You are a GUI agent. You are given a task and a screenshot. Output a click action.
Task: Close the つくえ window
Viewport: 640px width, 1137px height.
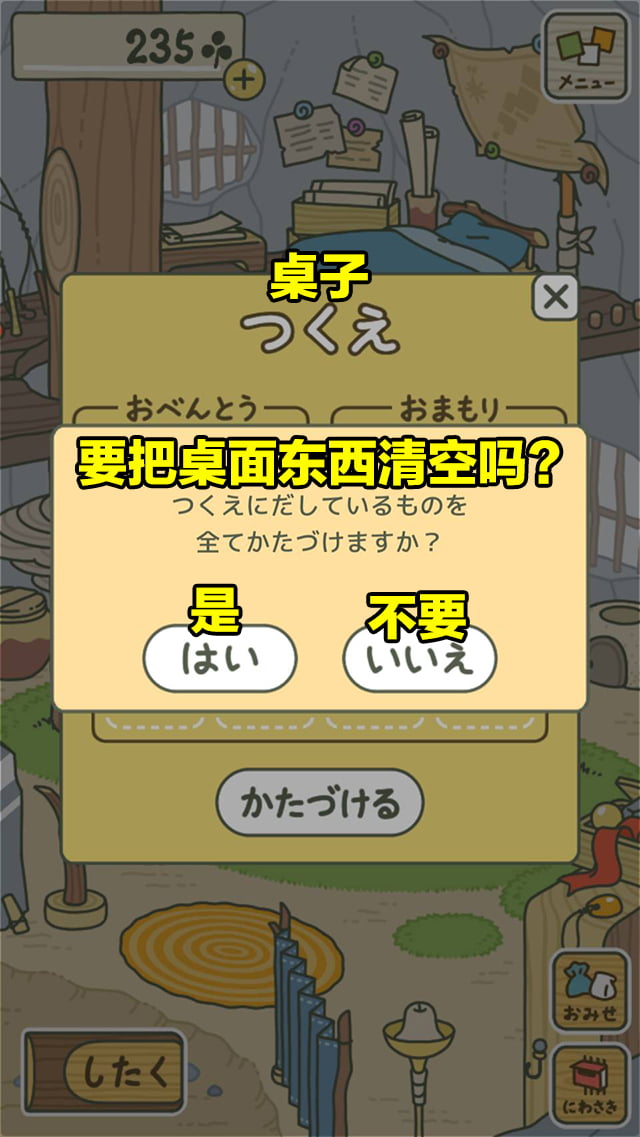555,297
